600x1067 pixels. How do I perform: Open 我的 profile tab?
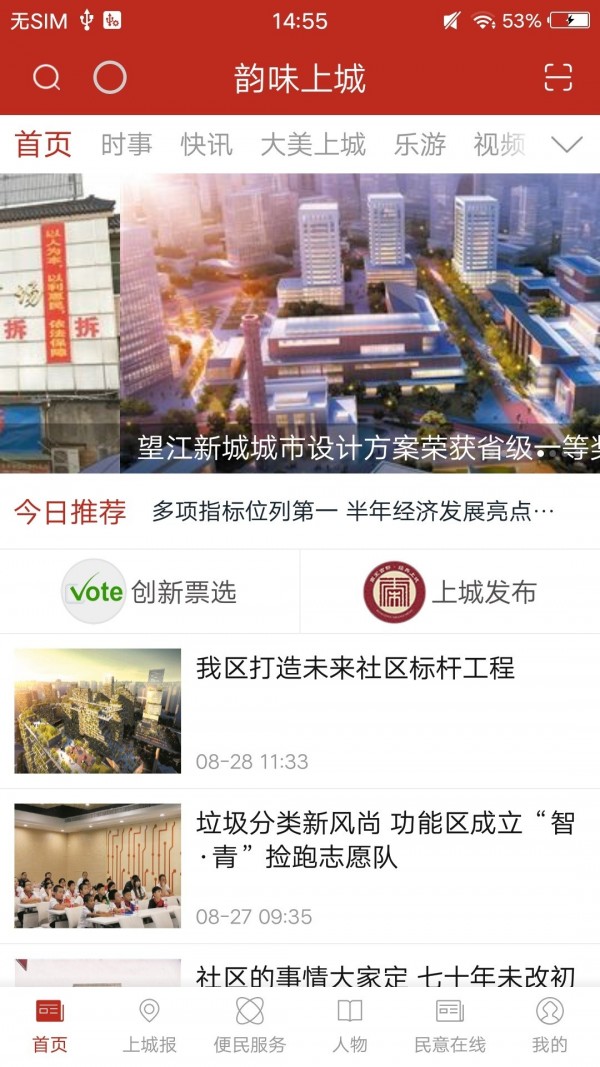click(549, 1025)
